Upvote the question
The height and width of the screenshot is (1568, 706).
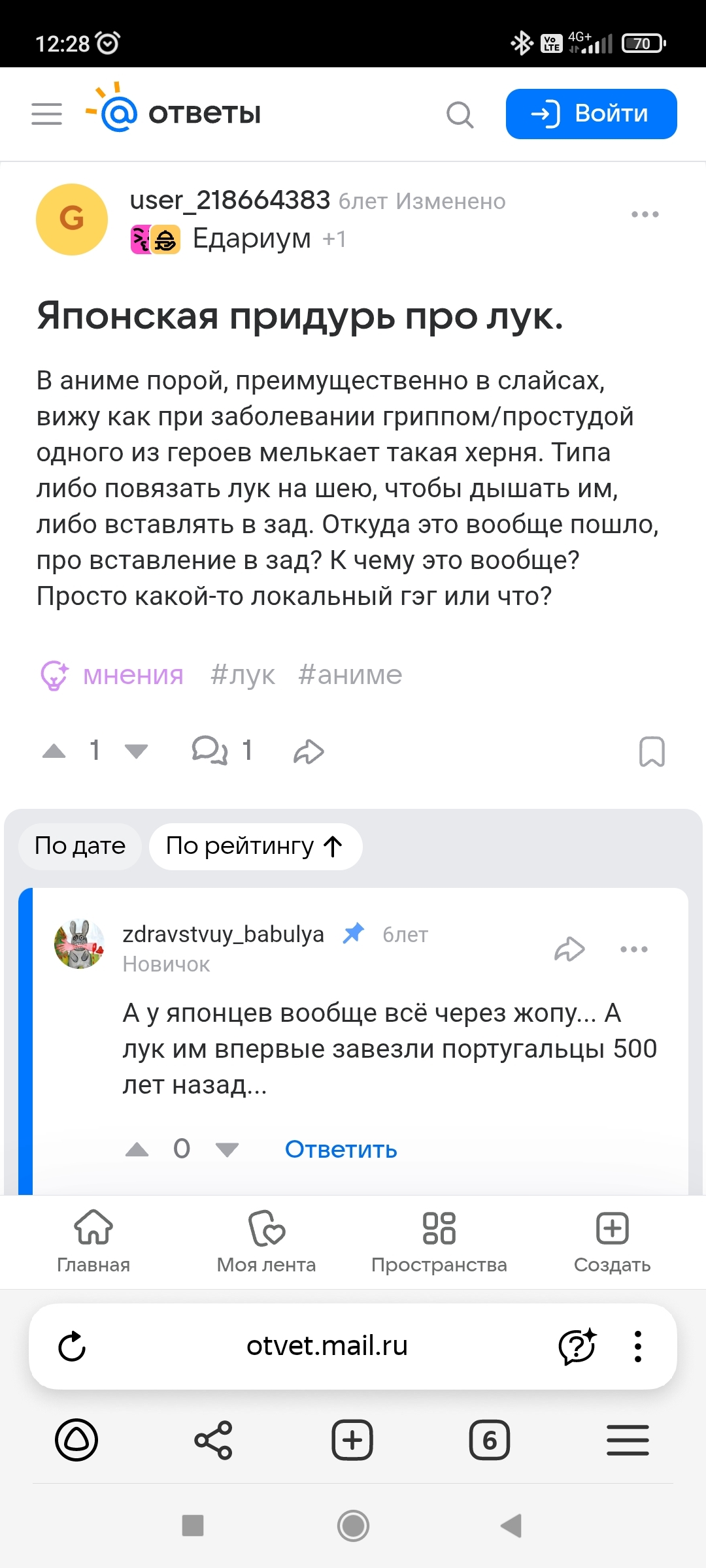(x=54, y=751)
